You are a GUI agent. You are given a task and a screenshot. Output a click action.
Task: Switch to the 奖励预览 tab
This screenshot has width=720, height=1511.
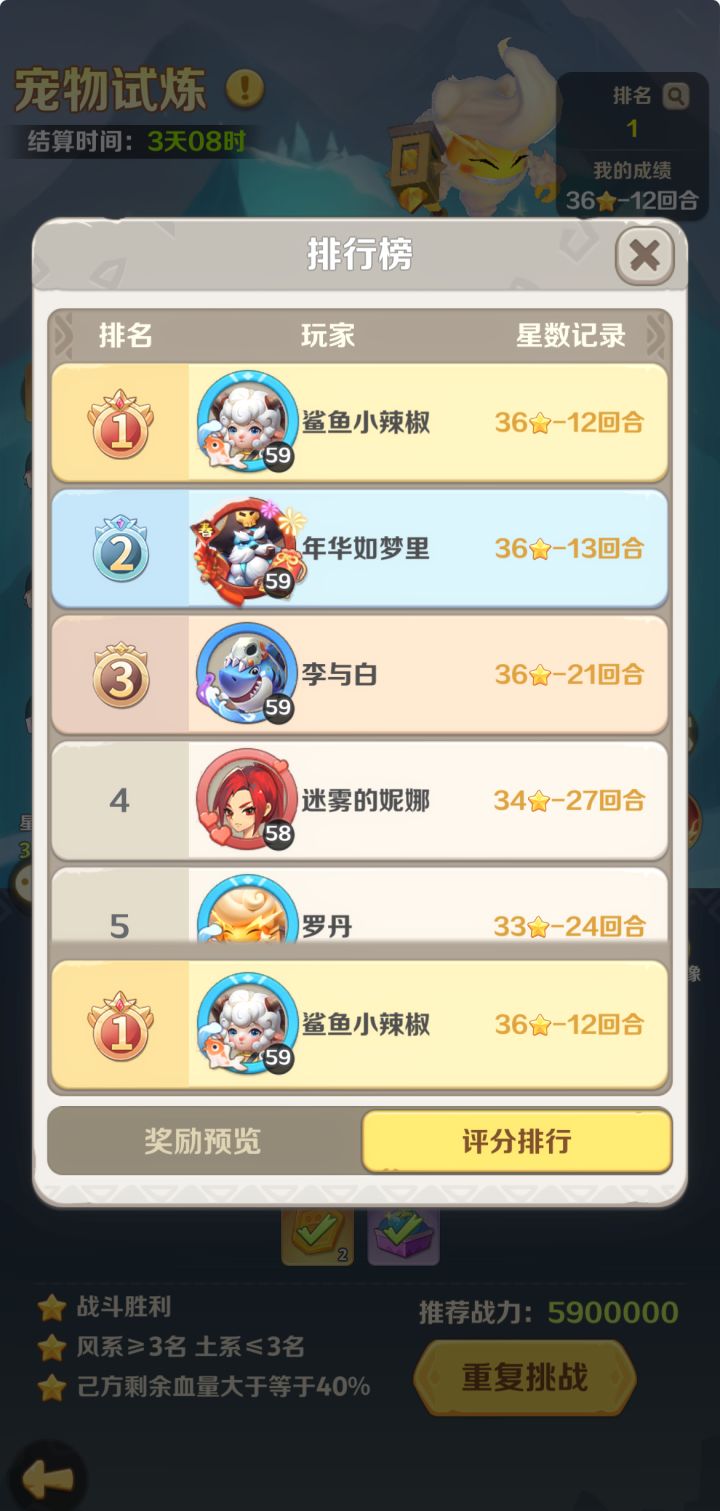click(198, 1139)
